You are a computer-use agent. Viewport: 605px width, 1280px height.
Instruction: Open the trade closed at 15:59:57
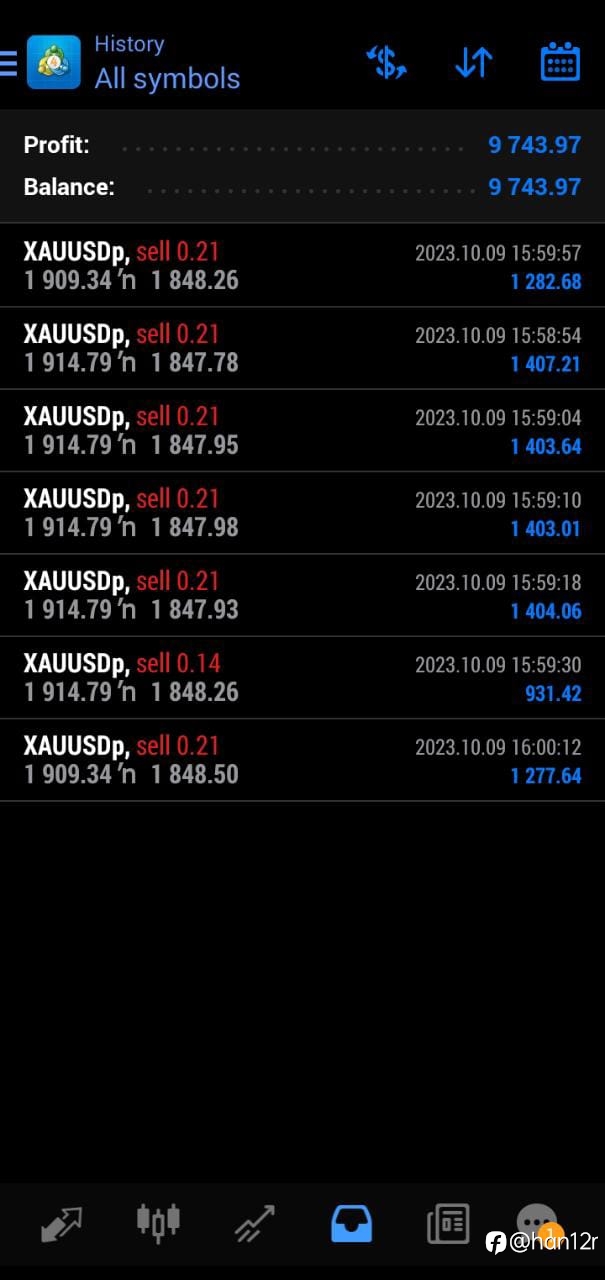(x=302, y=266)
